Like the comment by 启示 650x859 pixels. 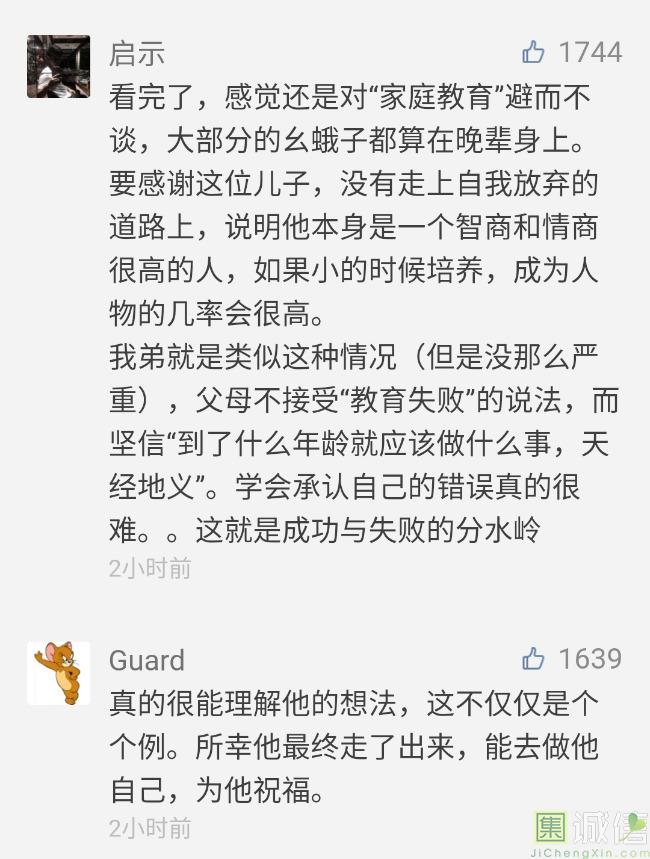pos(534,52)
